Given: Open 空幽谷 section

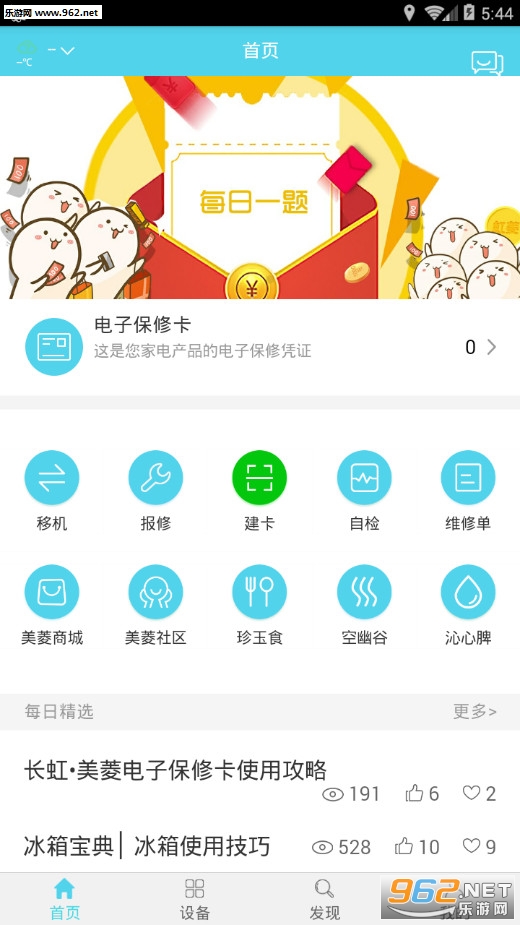Looking at the screenshot, I should coord(364,605).
